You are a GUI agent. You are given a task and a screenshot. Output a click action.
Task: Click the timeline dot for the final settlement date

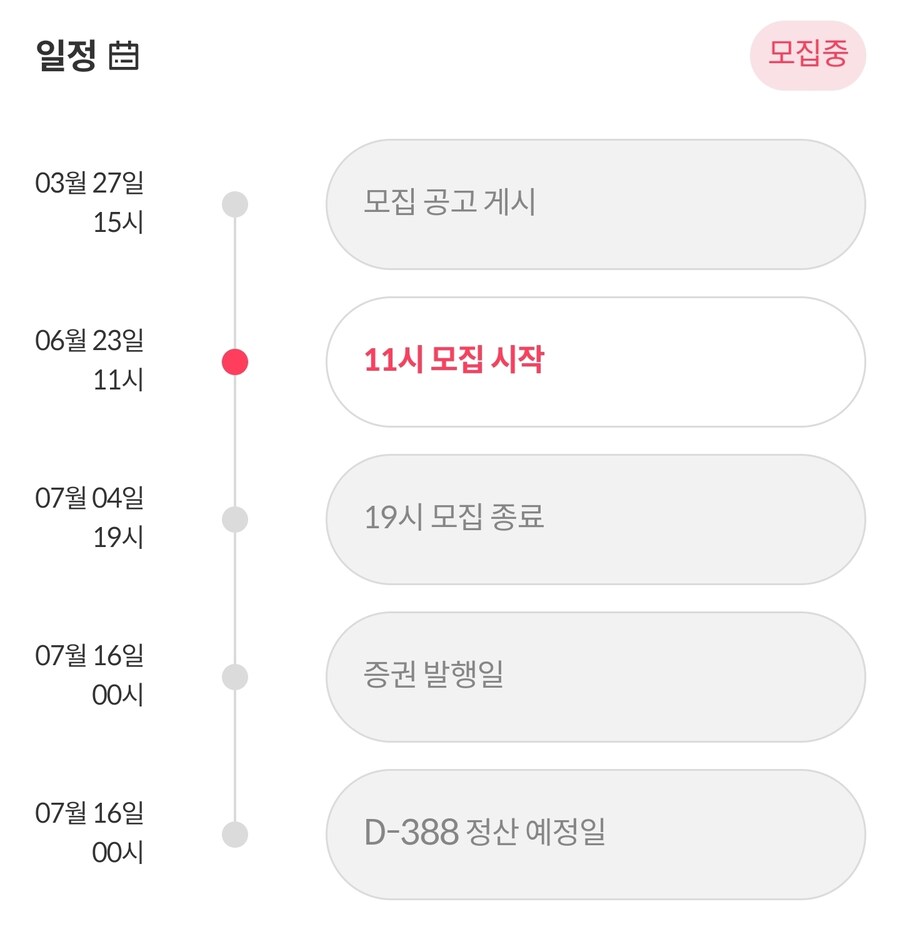233,832
